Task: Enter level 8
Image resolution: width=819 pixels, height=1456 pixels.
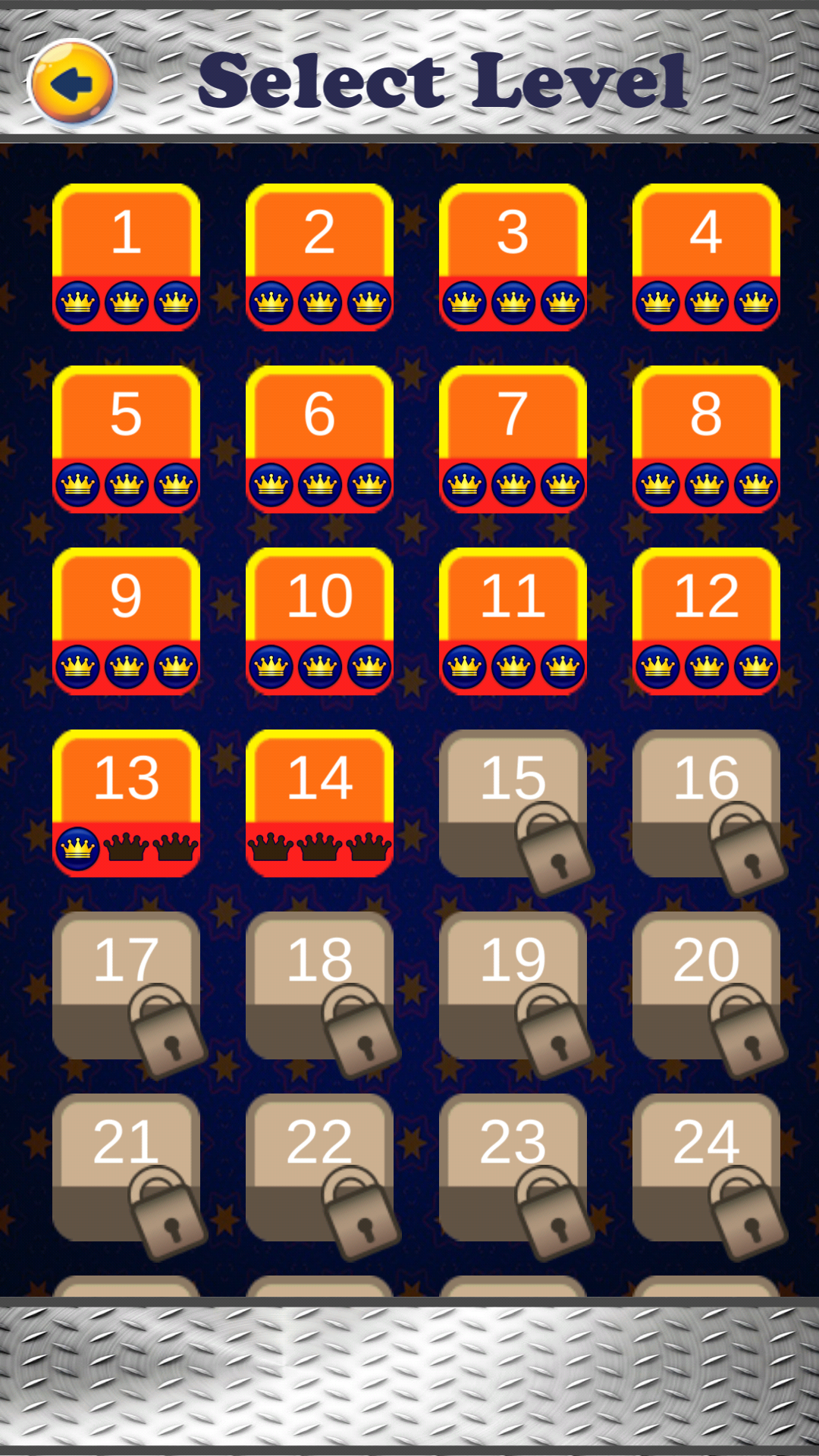Action: click(x=706, y=438)
